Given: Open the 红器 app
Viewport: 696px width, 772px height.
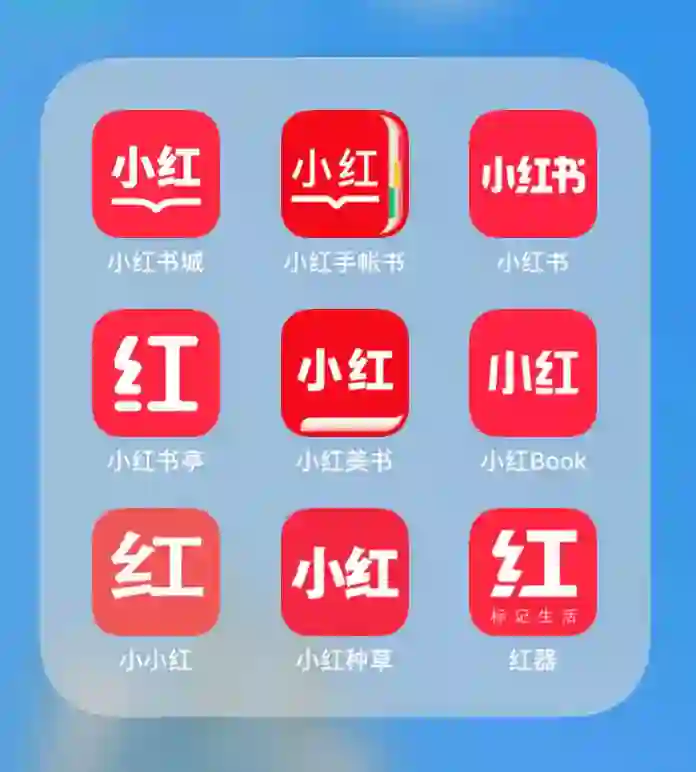Looking at the screenshot, I should pyautogui.click(x=532, y=572).
